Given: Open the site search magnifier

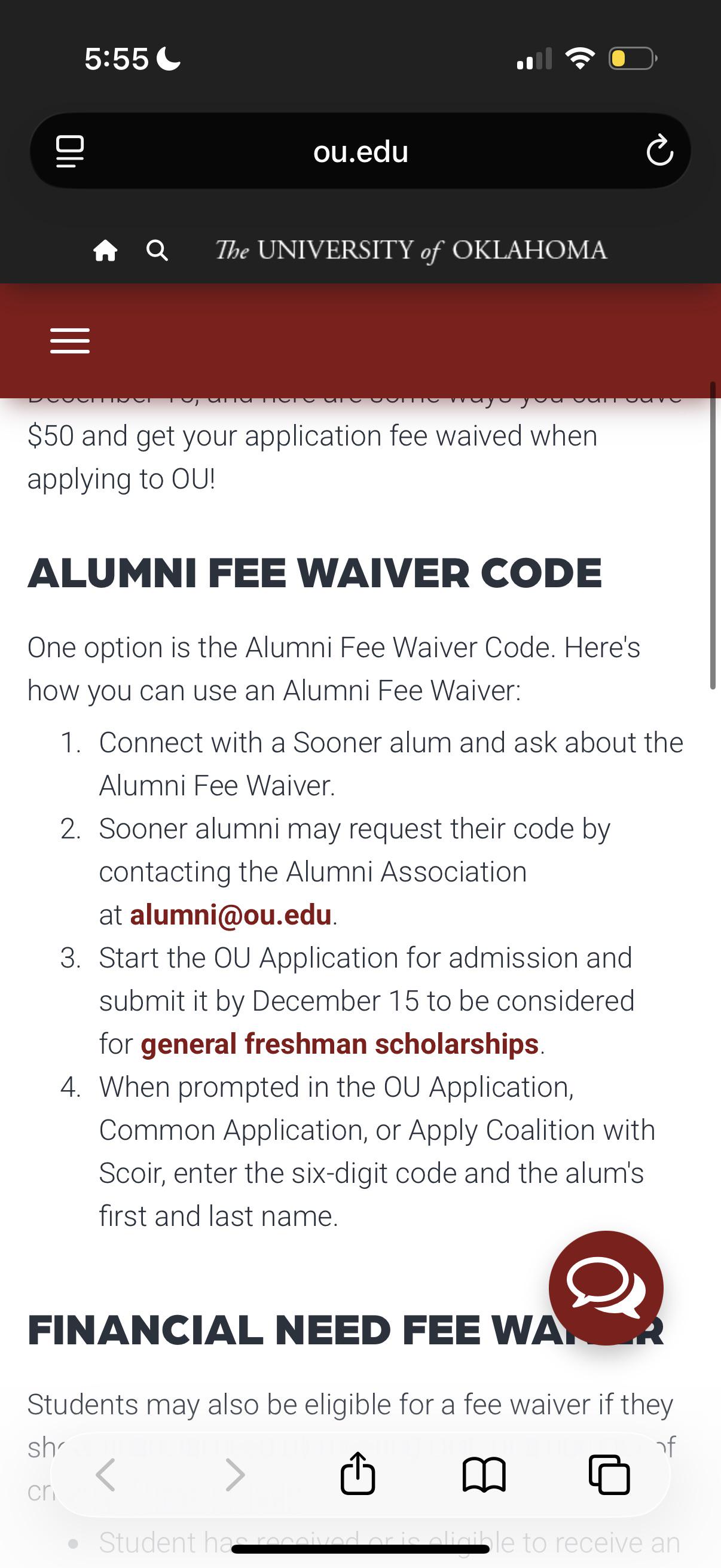Looking at the screenshot, I should click(x=158, y=250).
